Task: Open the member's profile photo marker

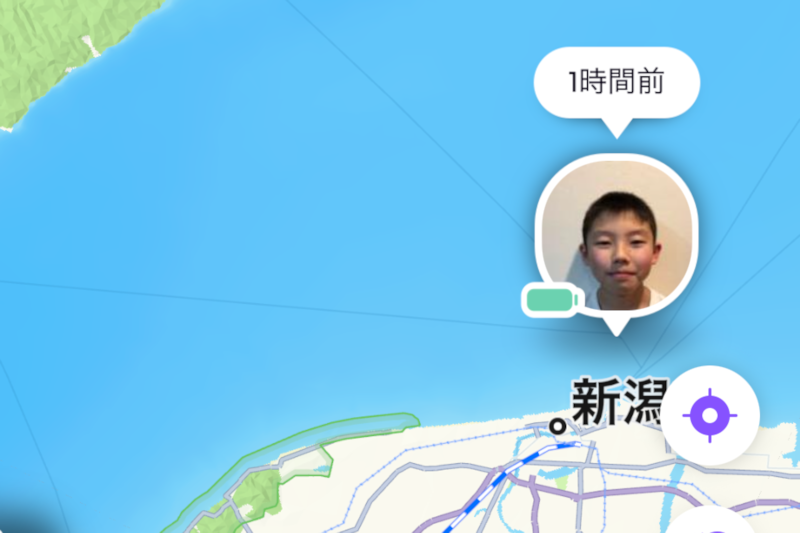Action: [x=615, y=236]
